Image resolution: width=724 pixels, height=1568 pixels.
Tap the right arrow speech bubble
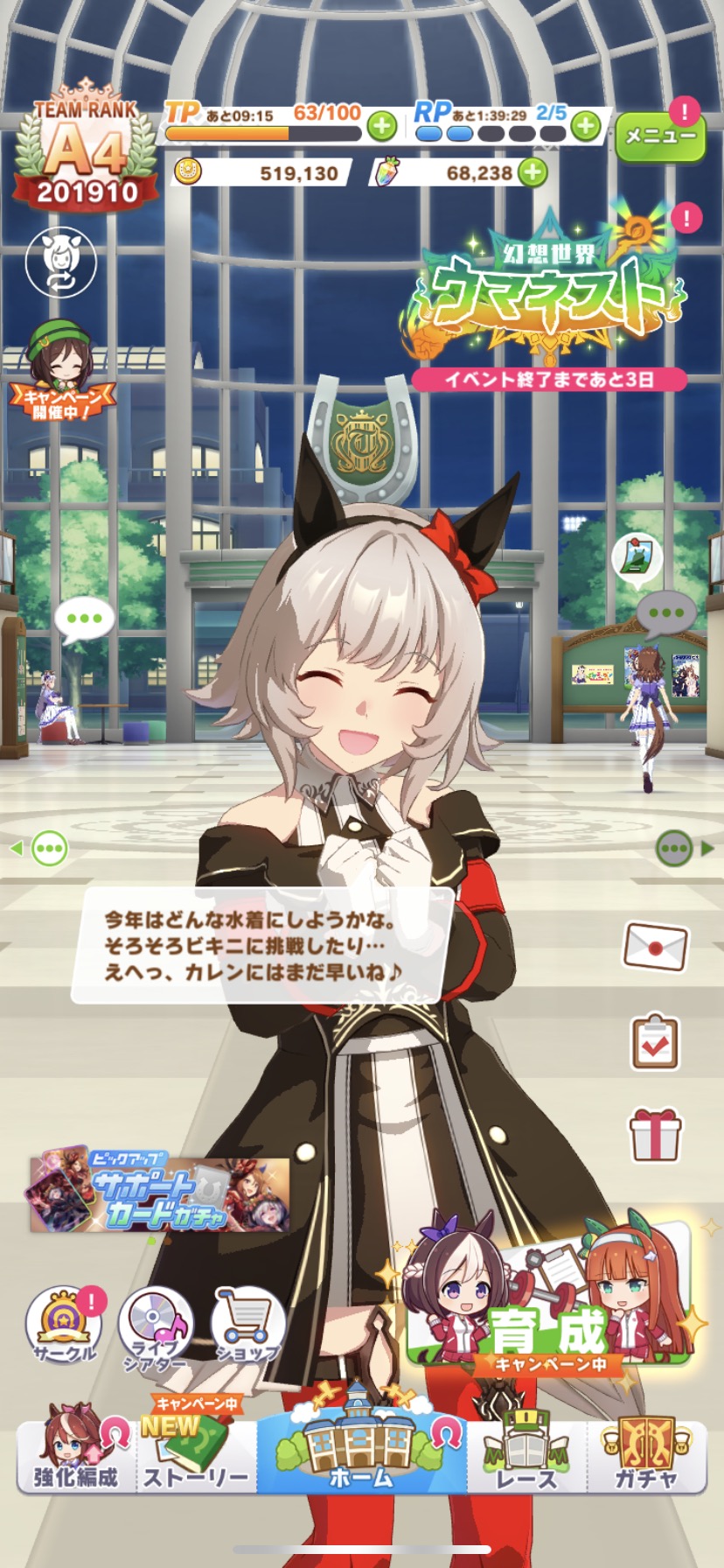tap(684, 848)
